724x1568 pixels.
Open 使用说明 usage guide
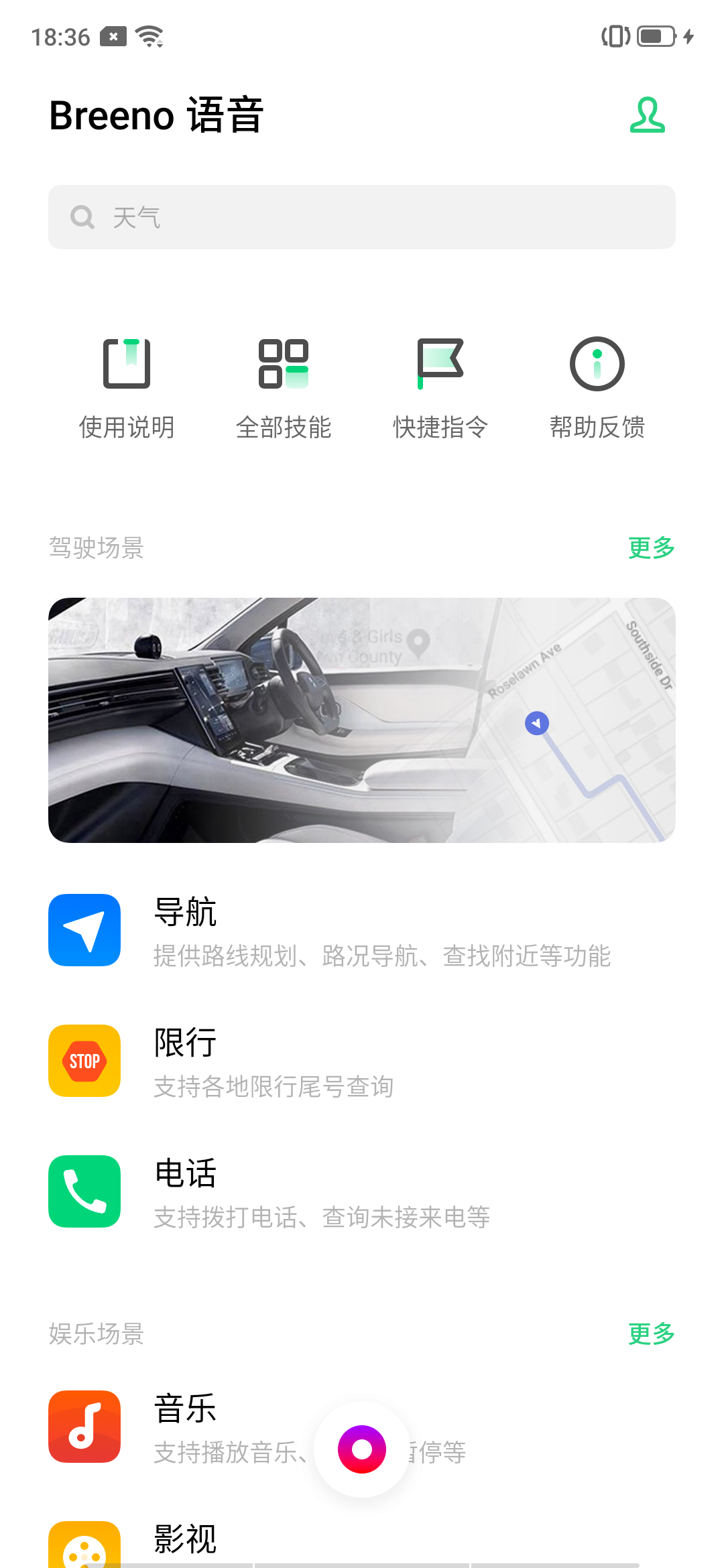[x=127, y=389]
